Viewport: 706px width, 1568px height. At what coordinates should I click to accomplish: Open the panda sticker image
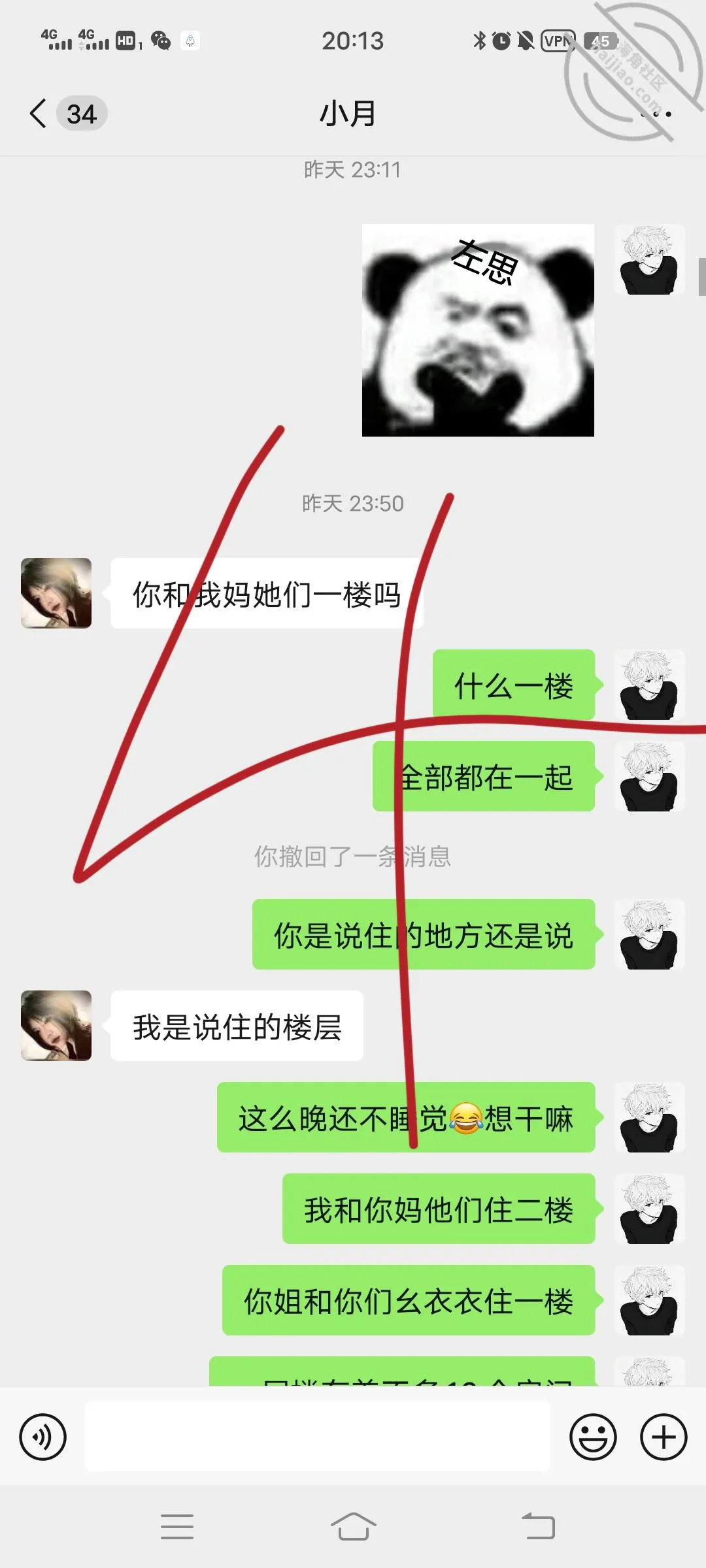point(478,331)
